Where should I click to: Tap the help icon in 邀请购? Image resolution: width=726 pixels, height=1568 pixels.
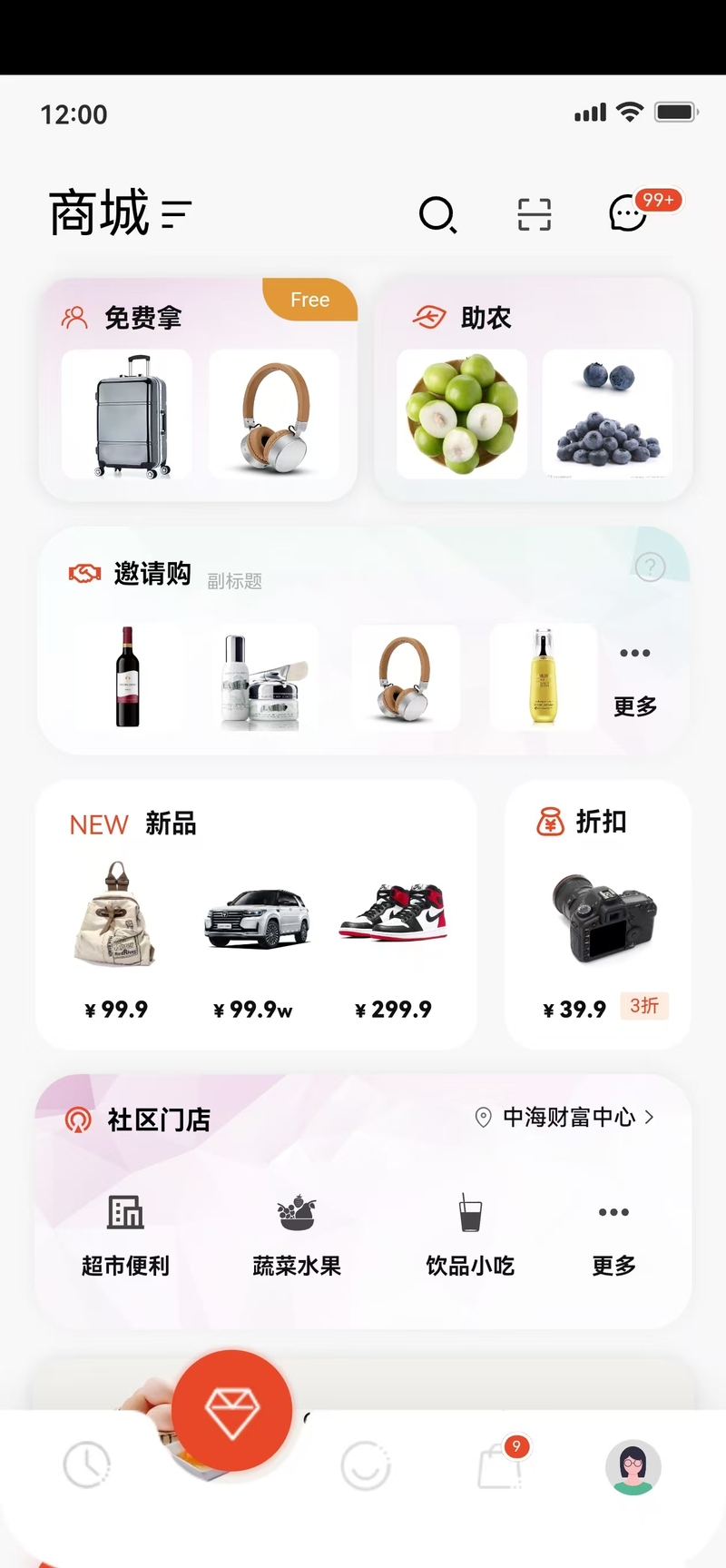pyautogui.click(x=650, y=567)
